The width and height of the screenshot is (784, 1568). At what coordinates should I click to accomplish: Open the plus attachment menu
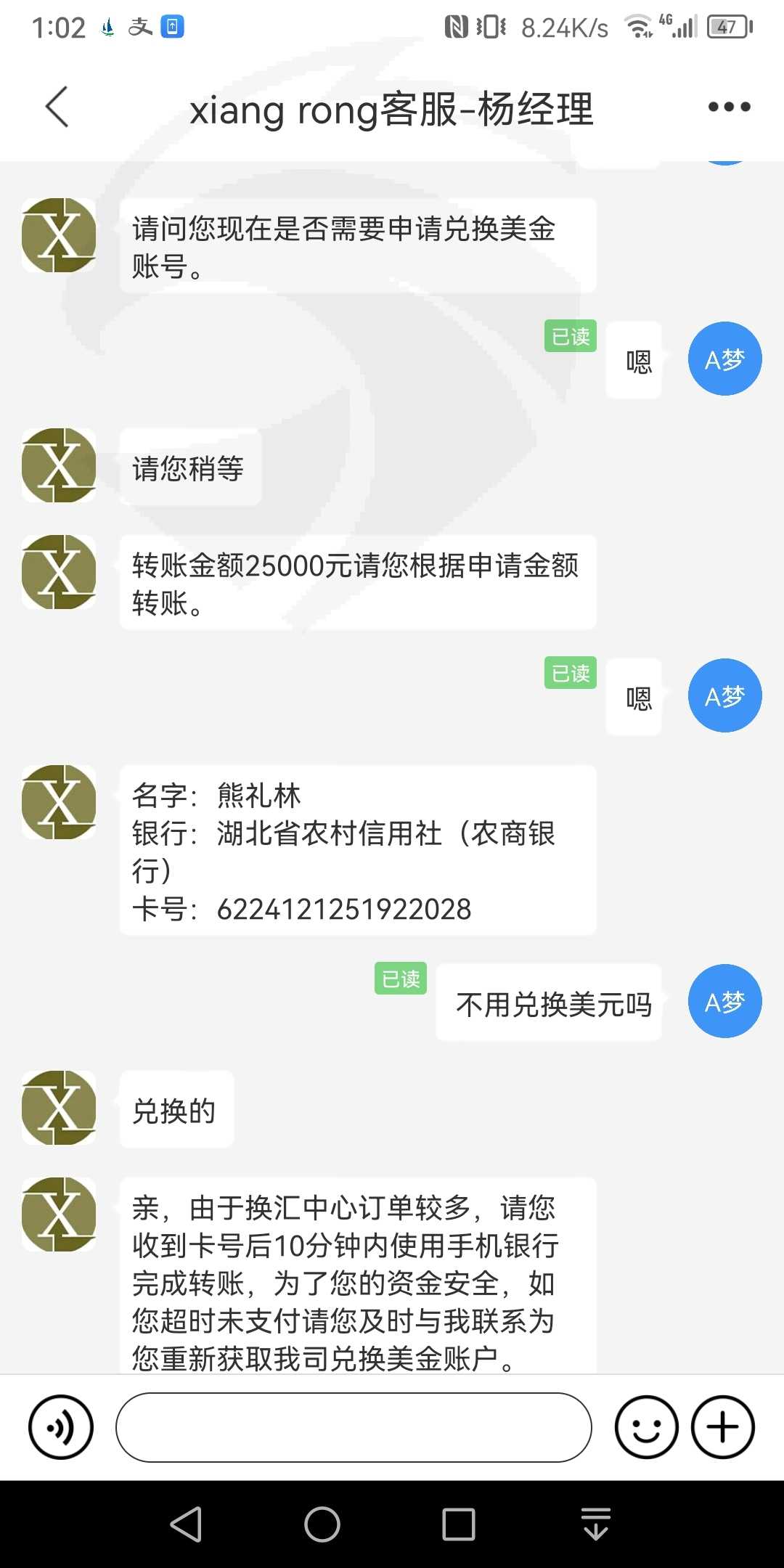click(723, 1427)
